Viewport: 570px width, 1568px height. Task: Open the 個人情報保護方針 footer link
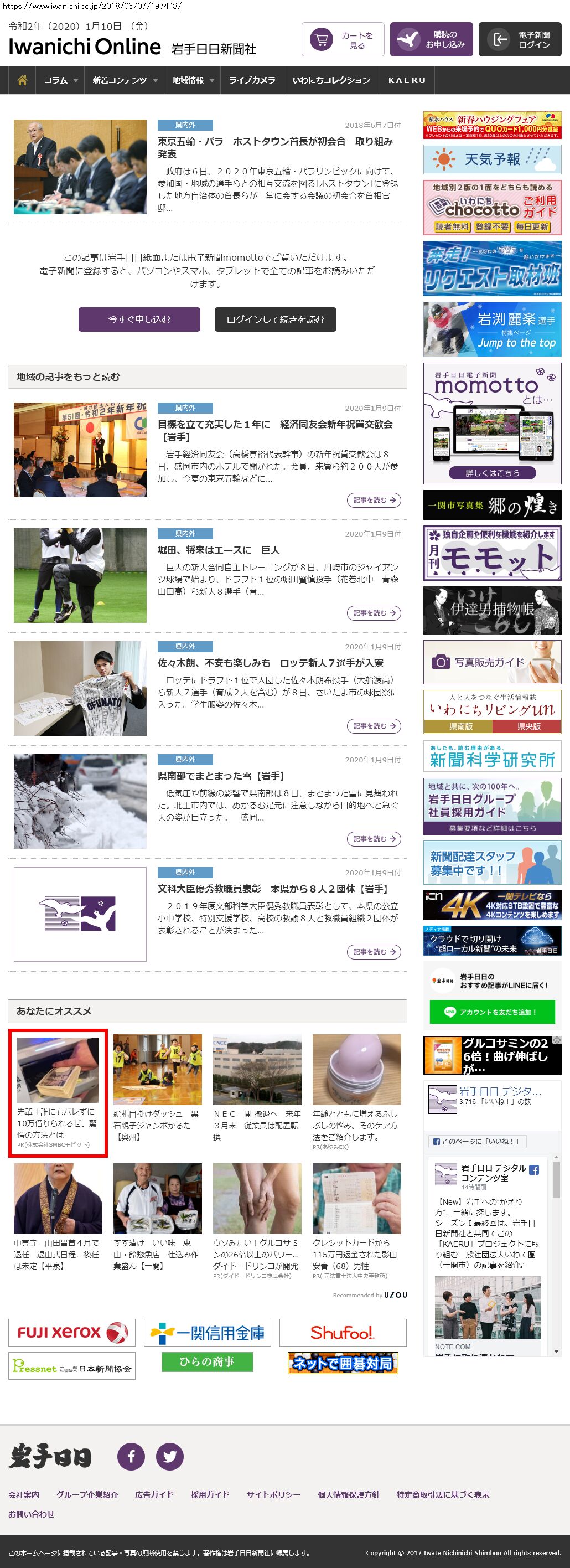348,1494
